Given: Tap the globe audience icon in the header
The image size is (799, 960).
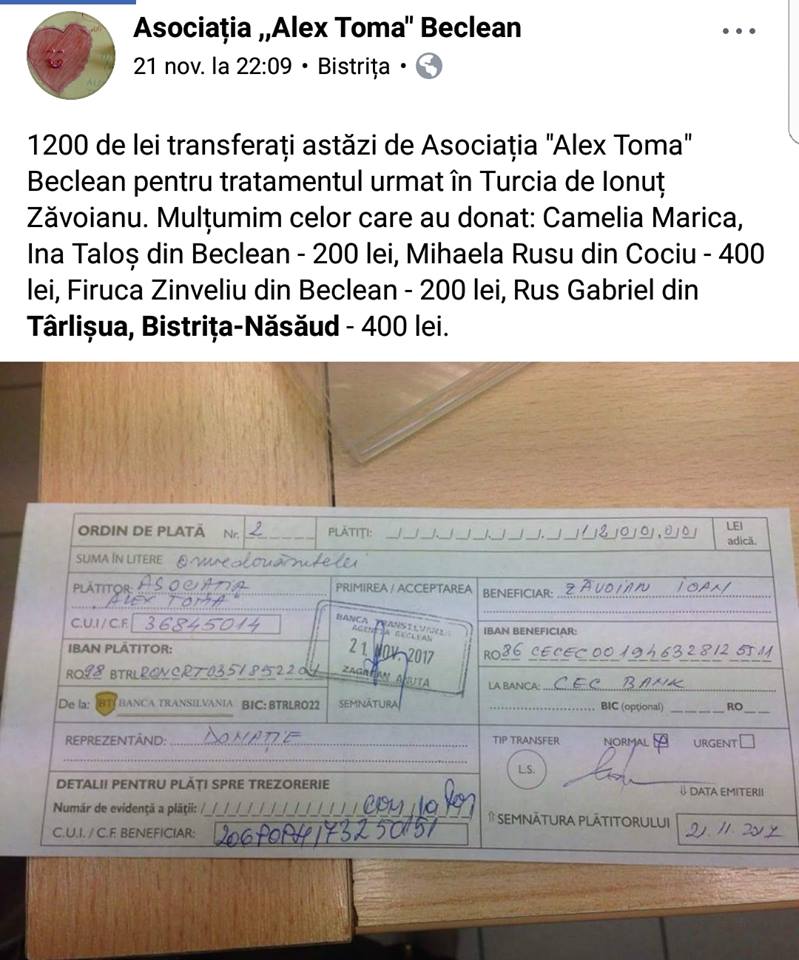Looking at the screenshot, I should pos(428,67).
